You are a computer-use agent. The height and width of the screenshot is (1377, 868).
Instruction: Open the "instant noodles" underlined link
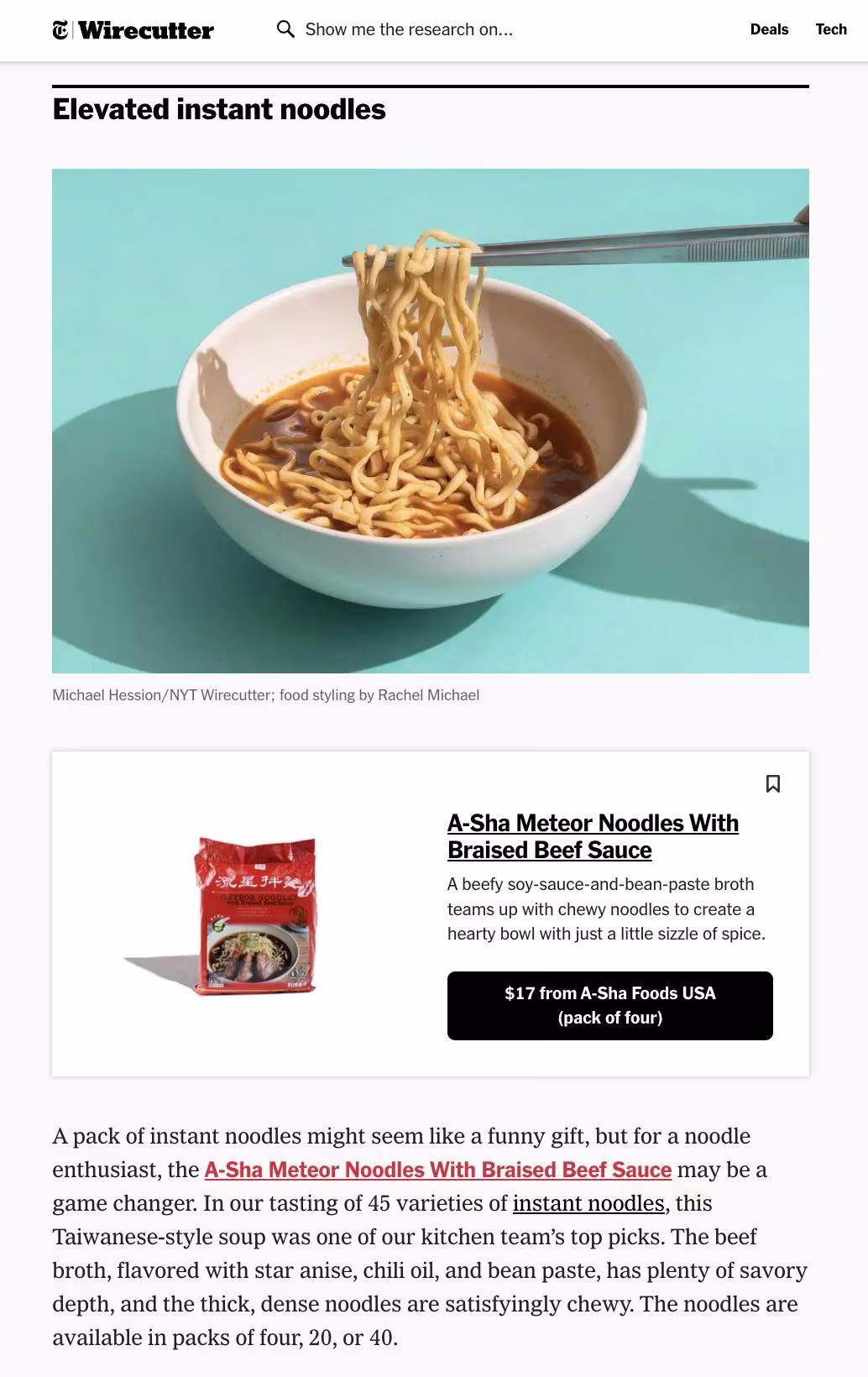[x=588, y=1203]
